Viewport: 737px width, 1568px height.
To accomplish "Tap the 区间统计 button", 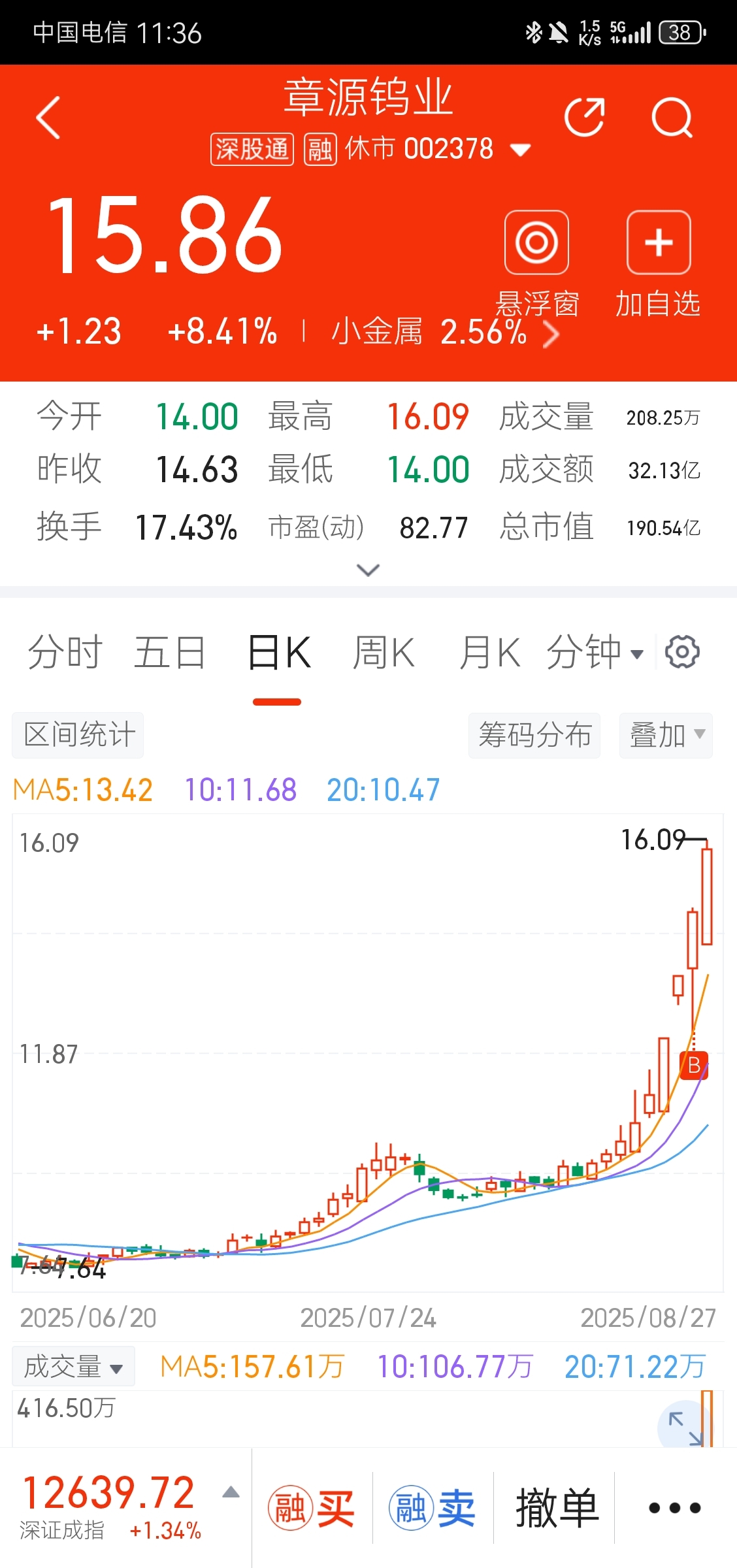I will click(78, 735).
